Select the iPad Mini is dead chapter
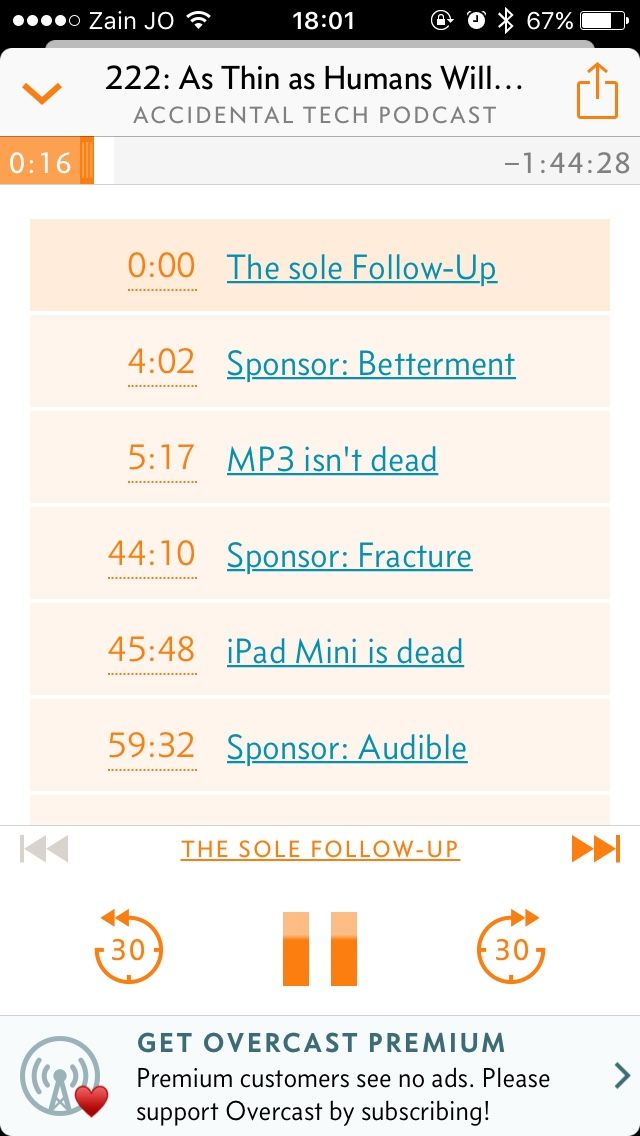The width and height of the screenshot is (640, 1136). [x=345, y=651]
